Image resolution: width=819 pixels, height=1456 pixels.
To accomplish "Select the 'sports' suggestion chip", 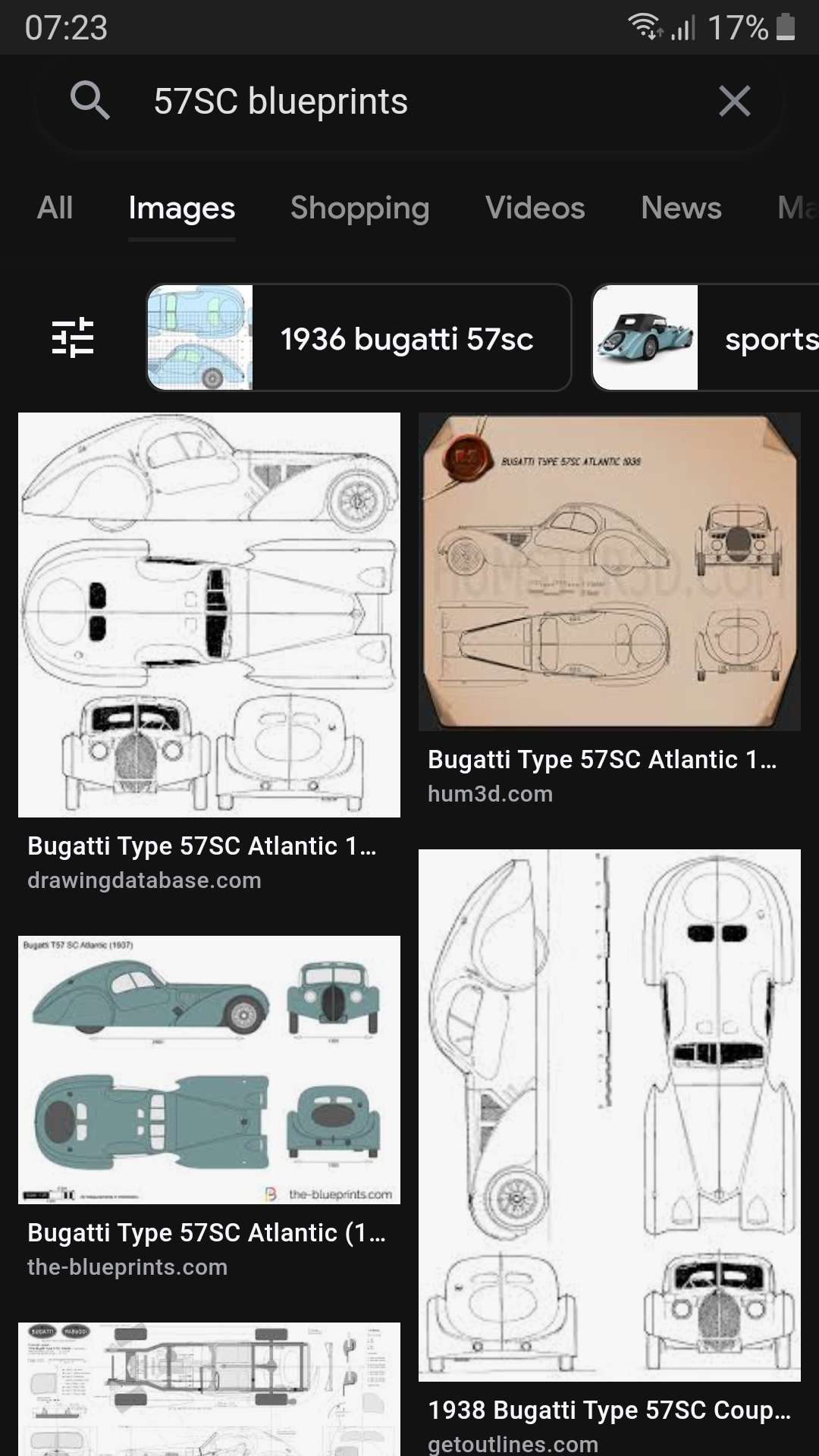I will pyautogui.click(x=705, y=337).
